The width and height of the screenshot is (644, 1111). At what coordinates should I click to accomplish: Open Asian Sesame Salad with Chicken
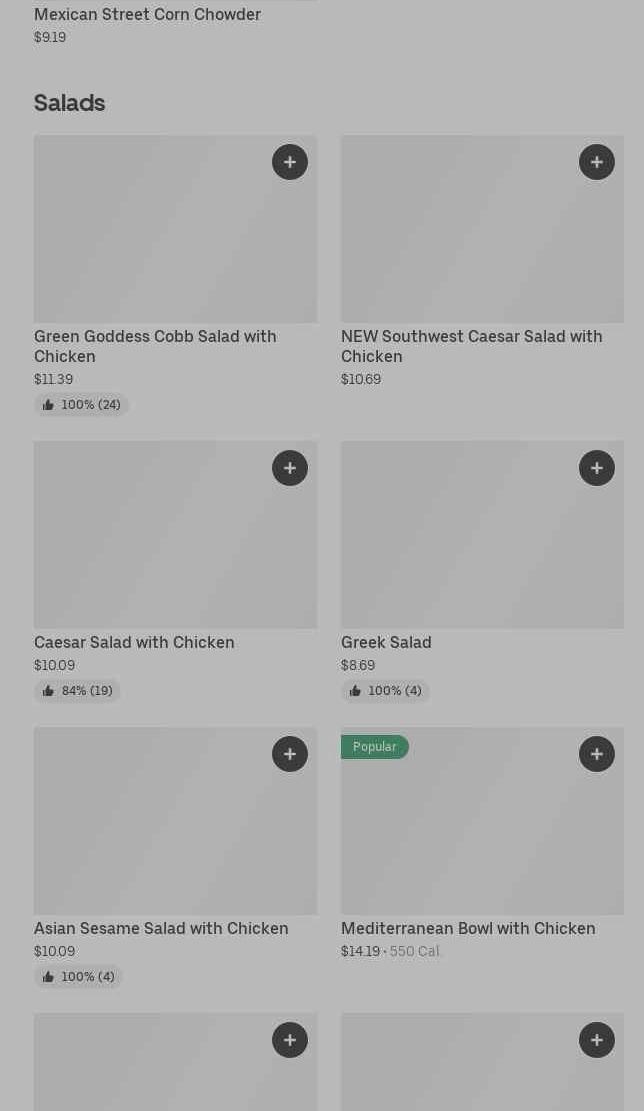click(161, 928)
